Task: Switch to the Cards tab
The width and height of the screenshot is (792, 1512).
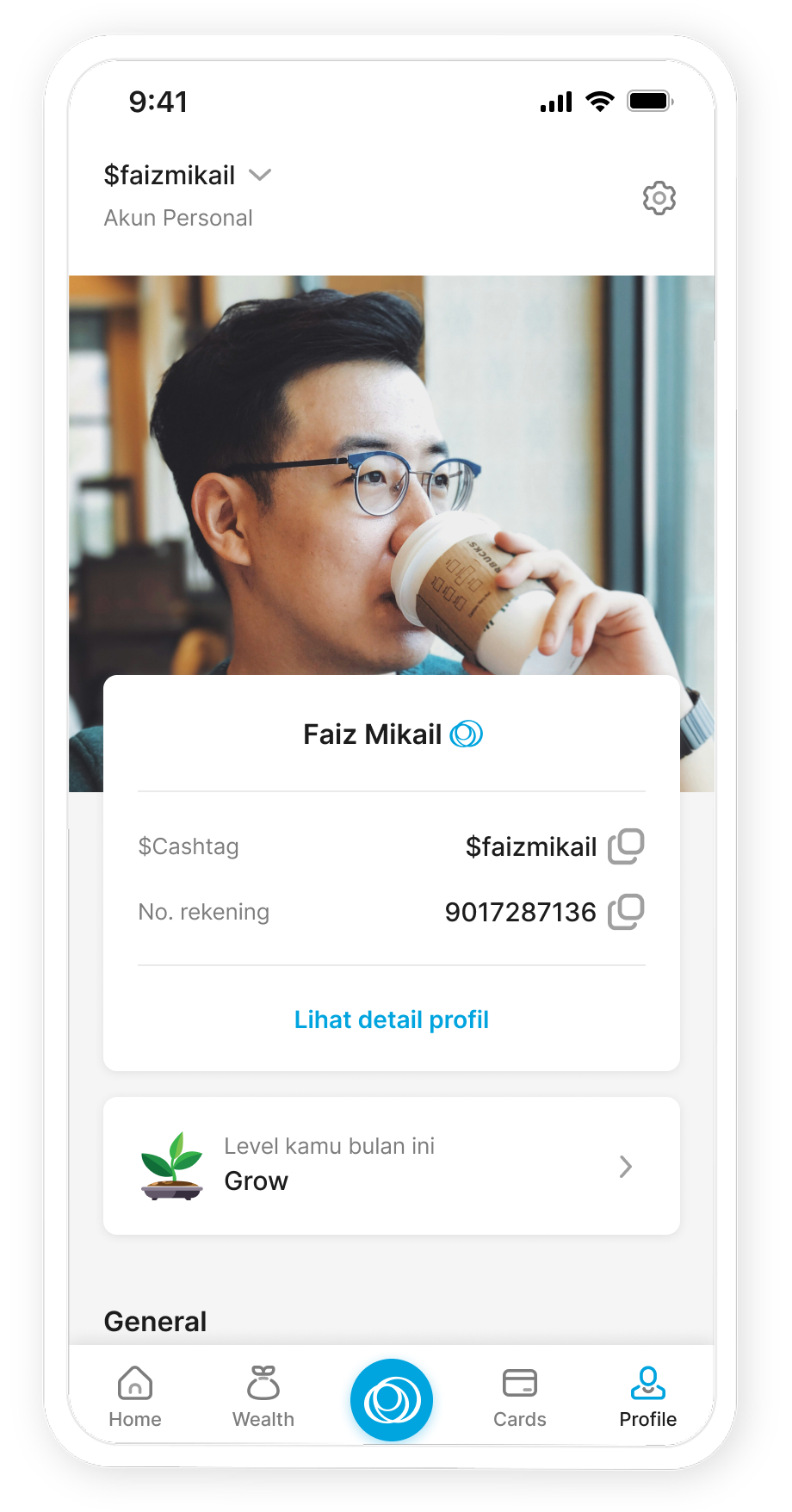Action: pyautogui.click(x=519, y=1397)
